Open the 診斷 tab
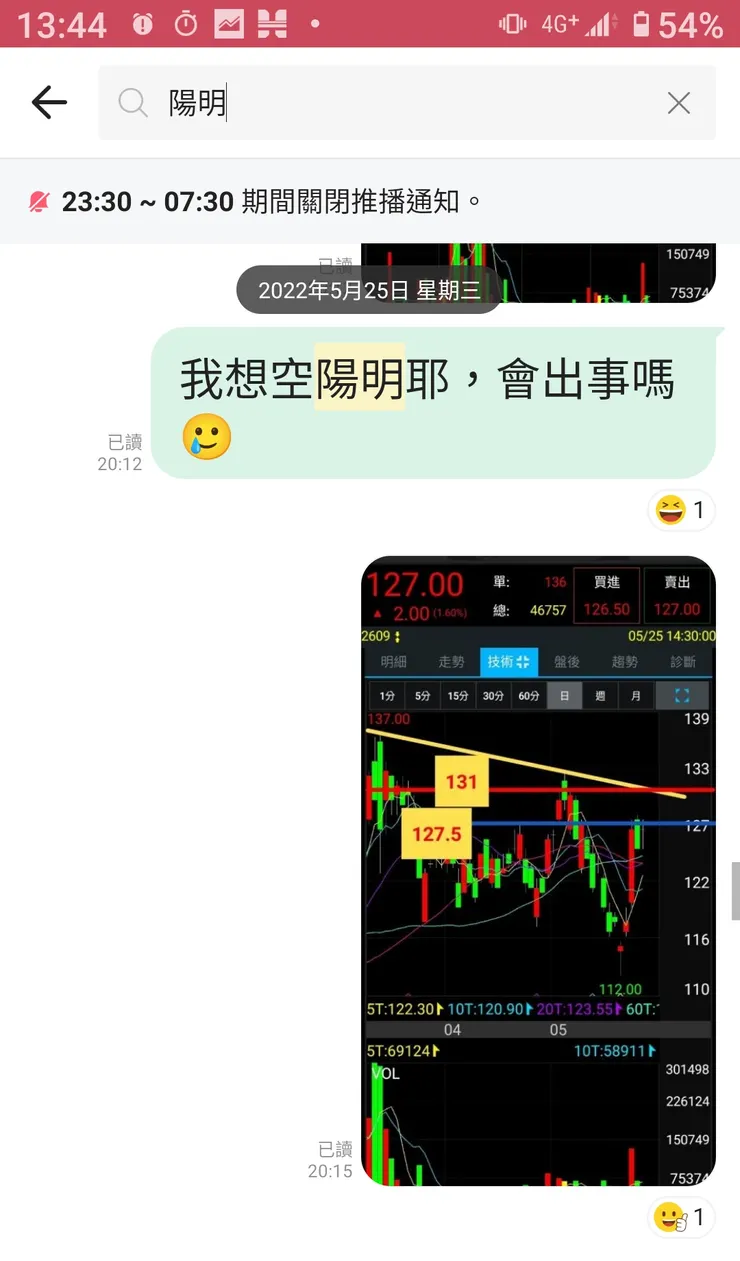The image size is (740, 1261). [683, 661]
